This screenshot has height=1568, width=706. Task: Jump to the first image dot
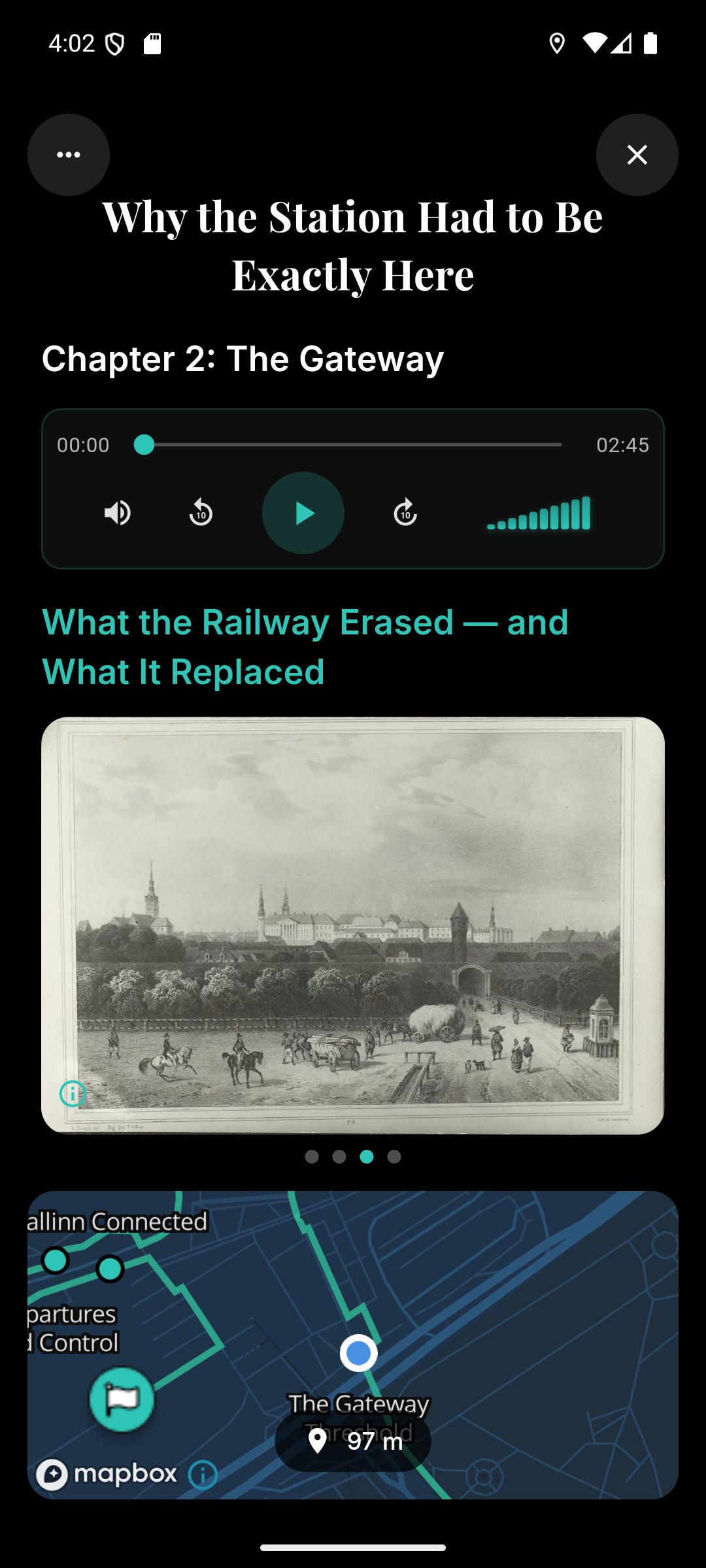coord(312,1157)
